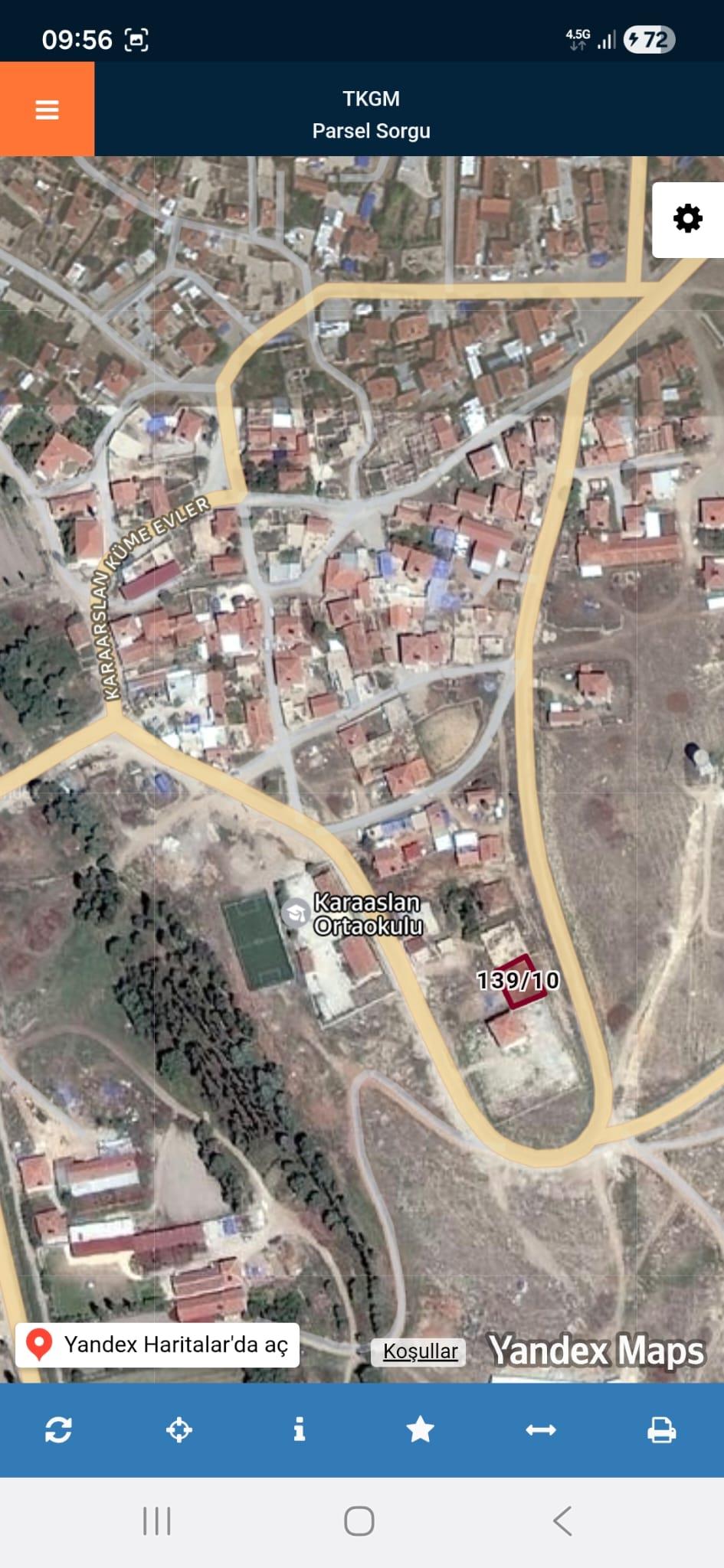Open in Yandex Haritalar button
This screenshot has height=1568, width=724.
(x=158, y=1344)
